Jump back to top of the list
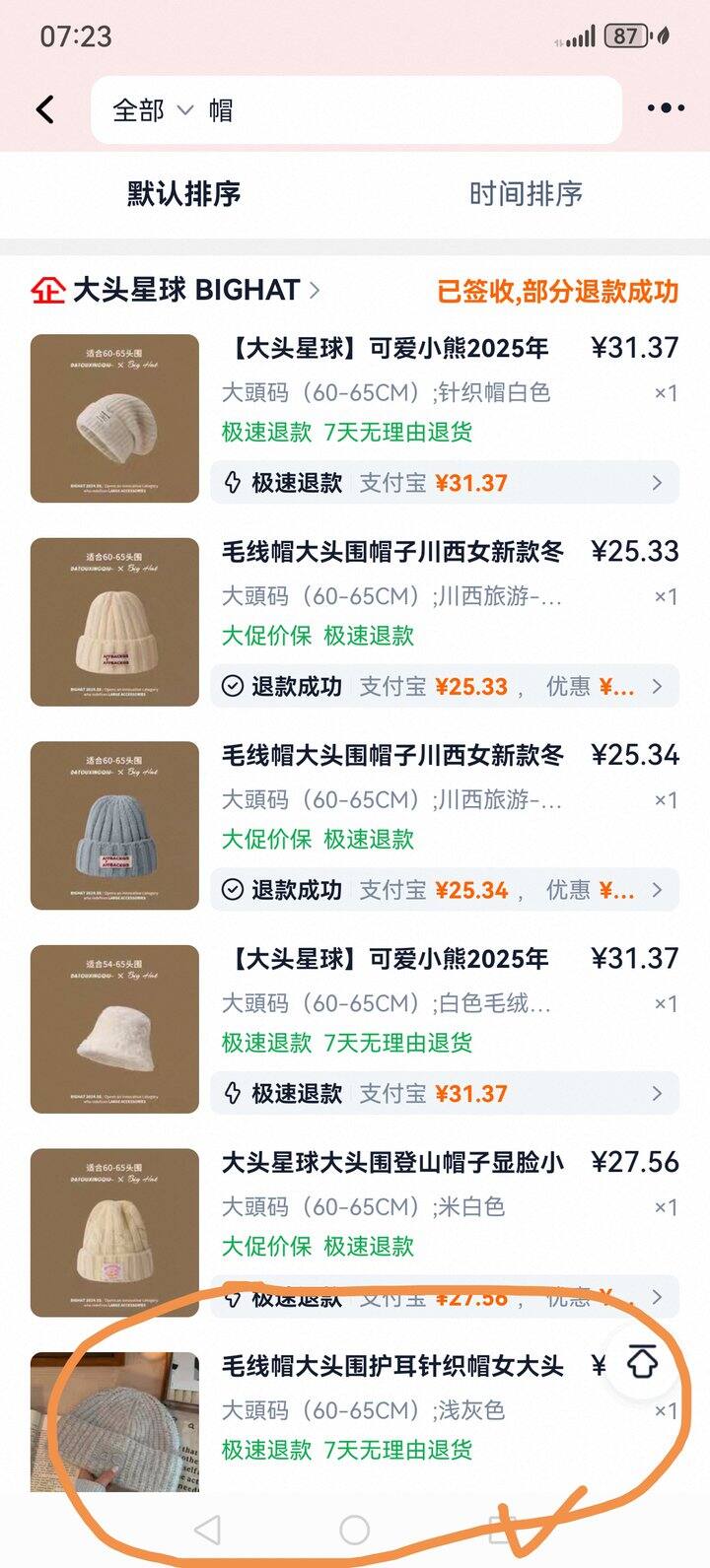Screen dimensions: 710x1568 click(x=642, y=1364)
